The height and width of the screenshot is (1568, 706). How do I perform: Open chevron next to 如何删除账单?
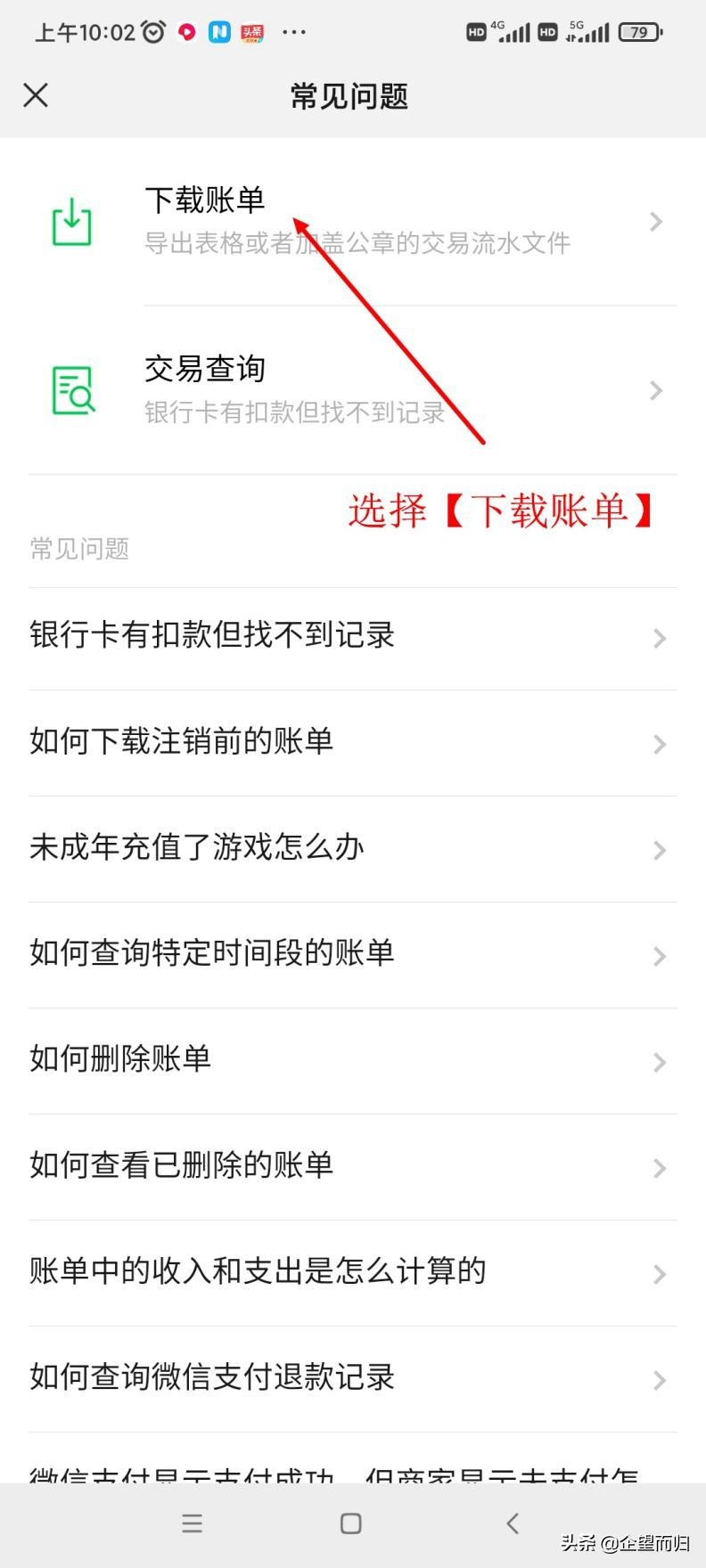(660, 1062)
